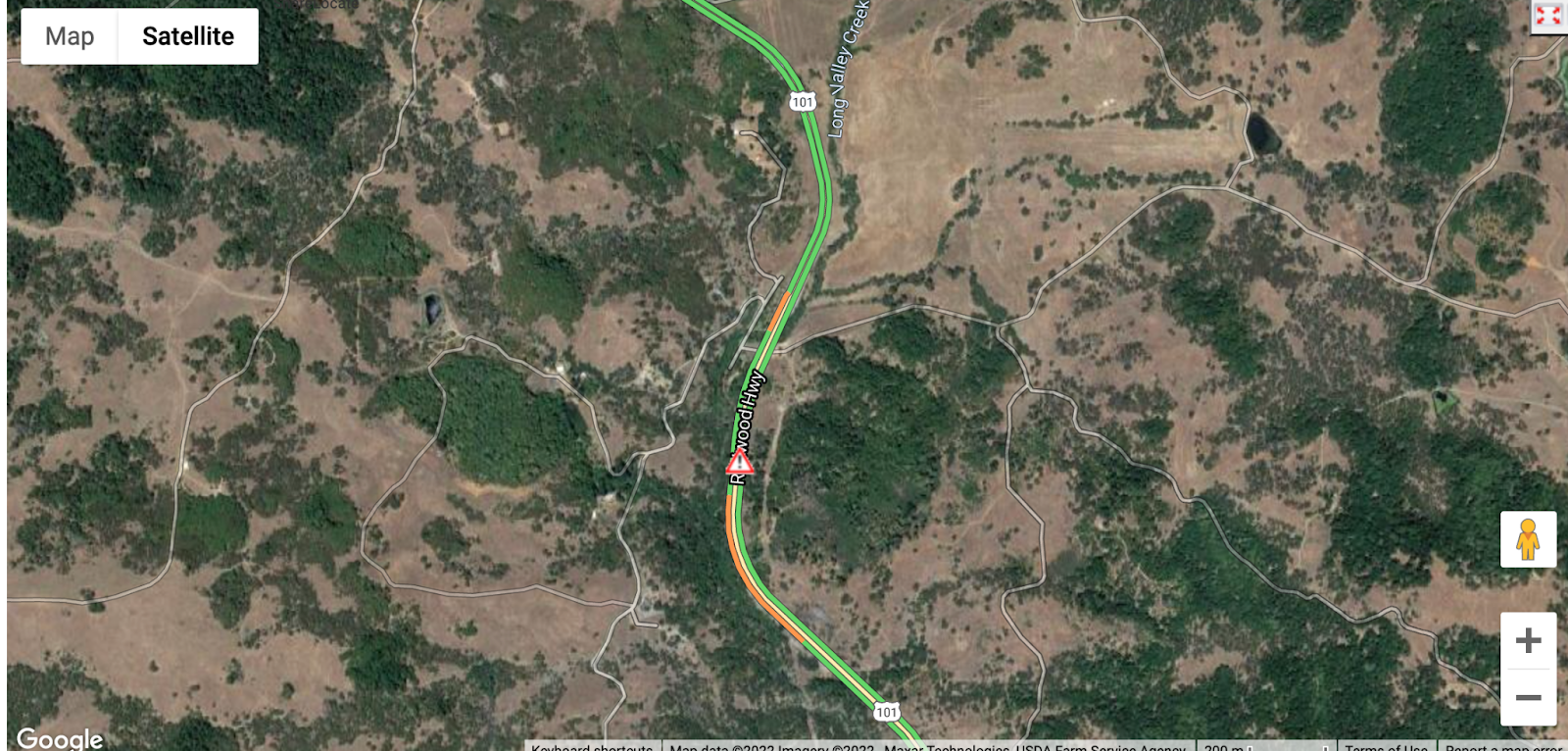The height and width of the screenshot is (751, 1568).
Task: Open the Terms of Use link
Action: tap(1386, 746)
